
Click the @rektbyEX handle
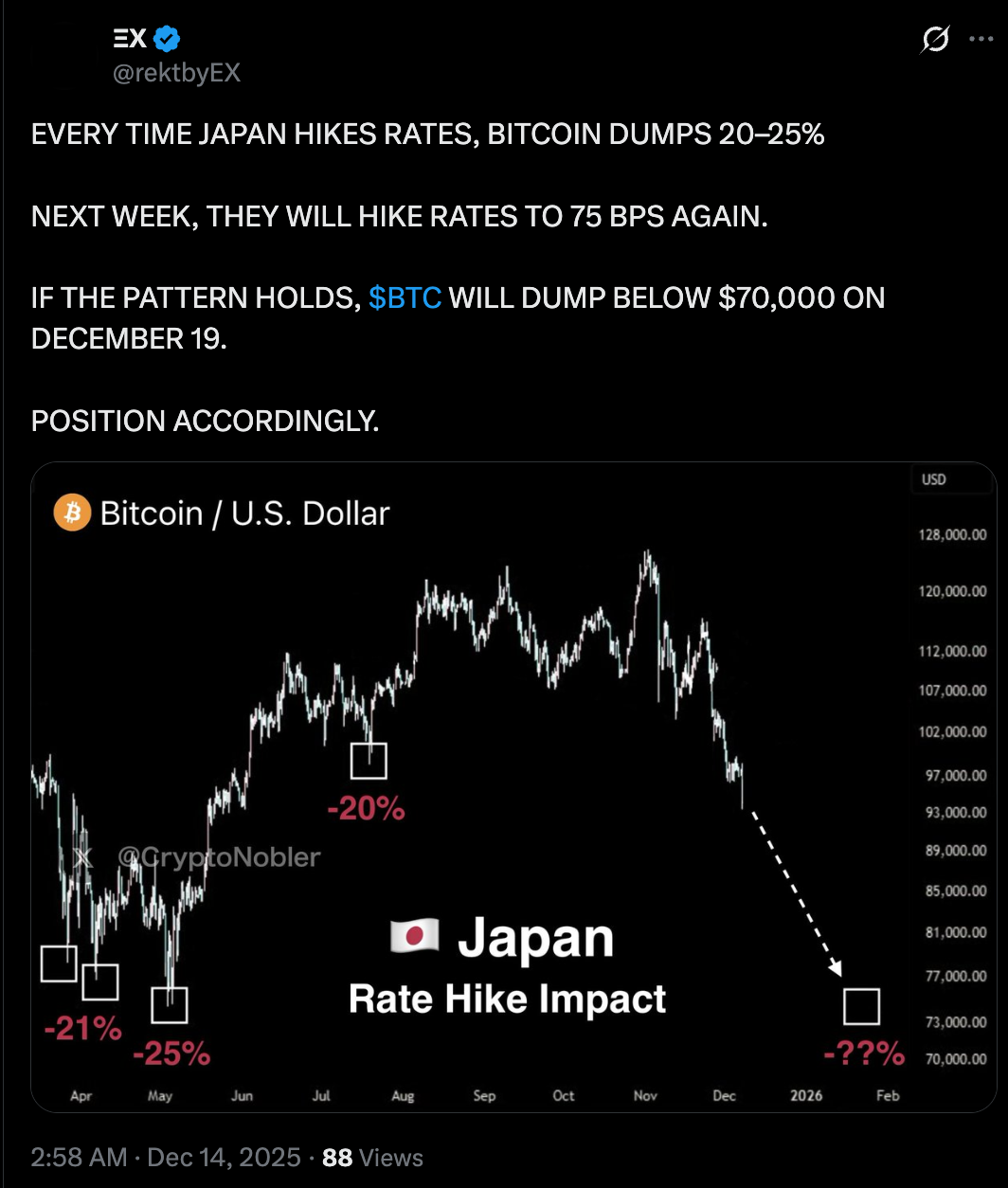176,72
